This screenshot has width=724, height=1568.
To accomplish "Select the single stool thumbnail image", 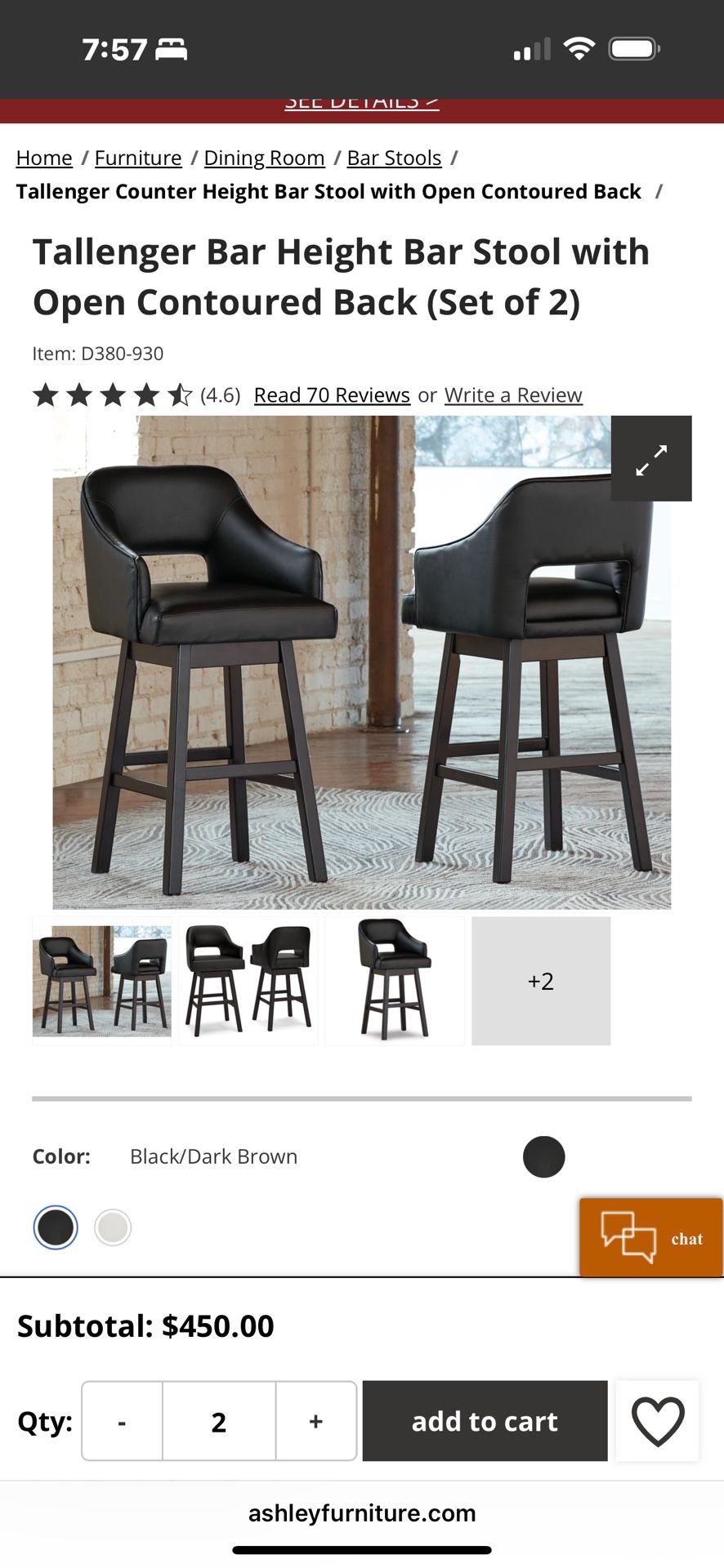I will pos(394,980).
